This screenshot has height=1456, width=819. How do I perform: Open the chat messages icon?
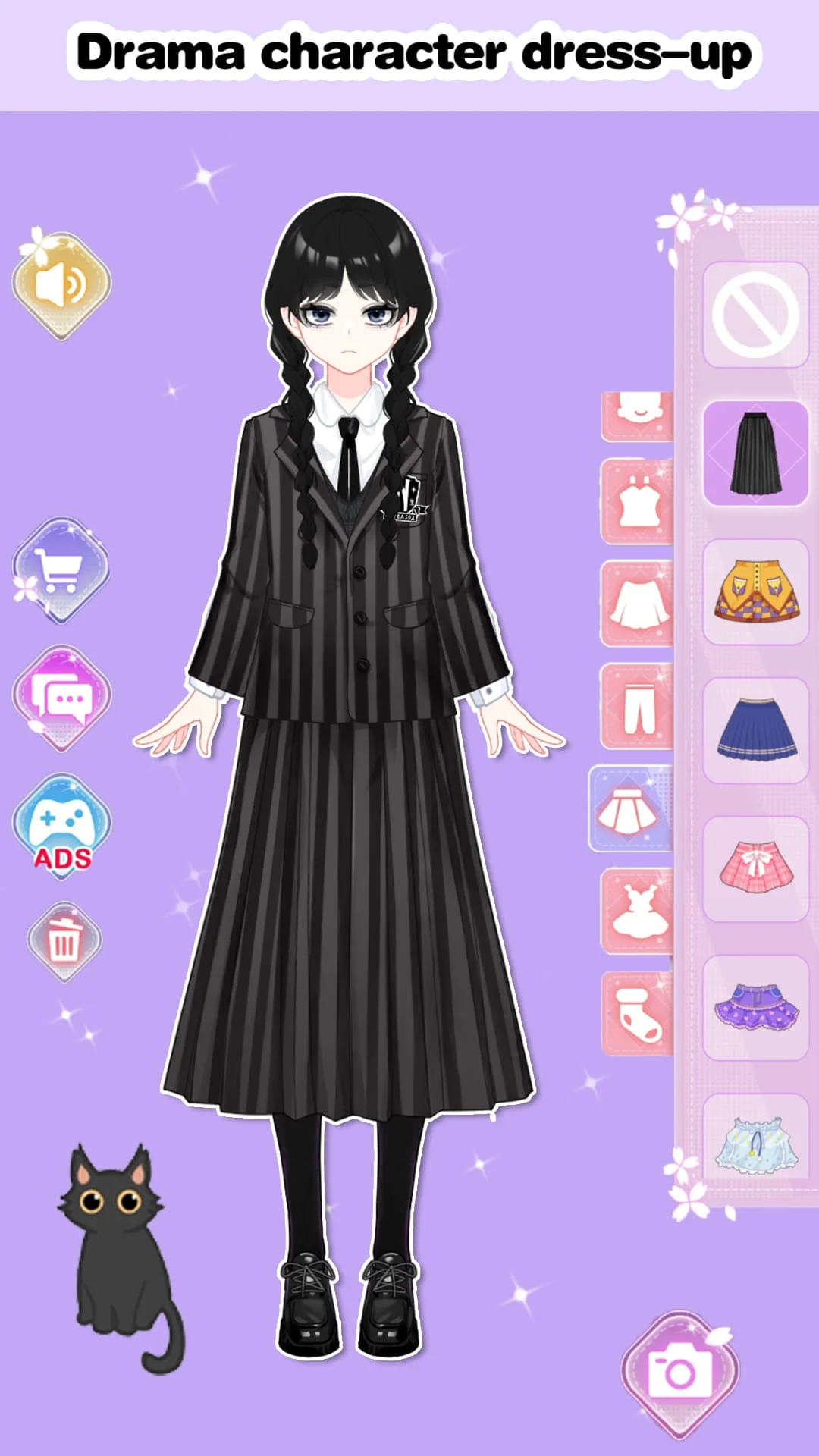click(61, 693)
